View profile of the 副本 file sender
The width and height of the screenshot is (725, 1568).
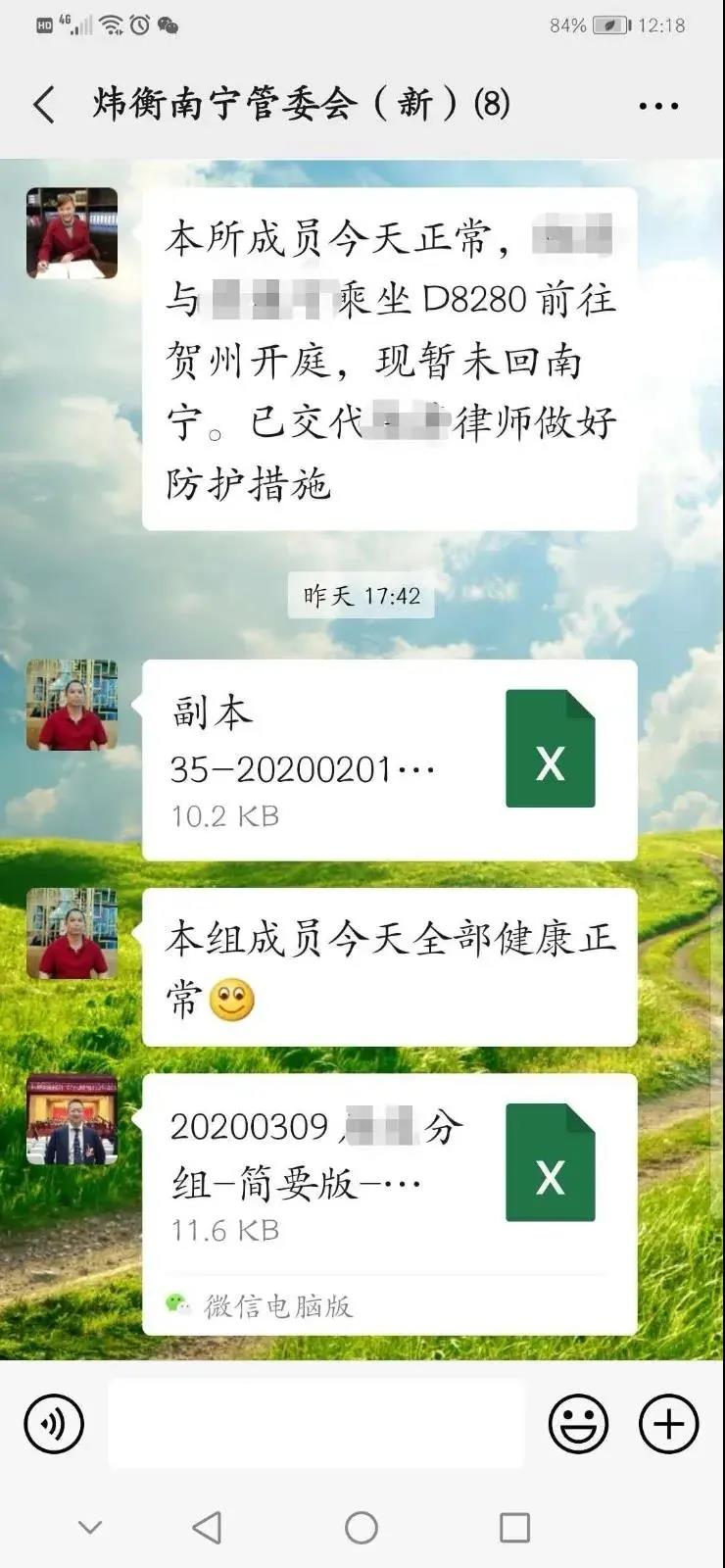pyautogui.click(x=72, y=706)
